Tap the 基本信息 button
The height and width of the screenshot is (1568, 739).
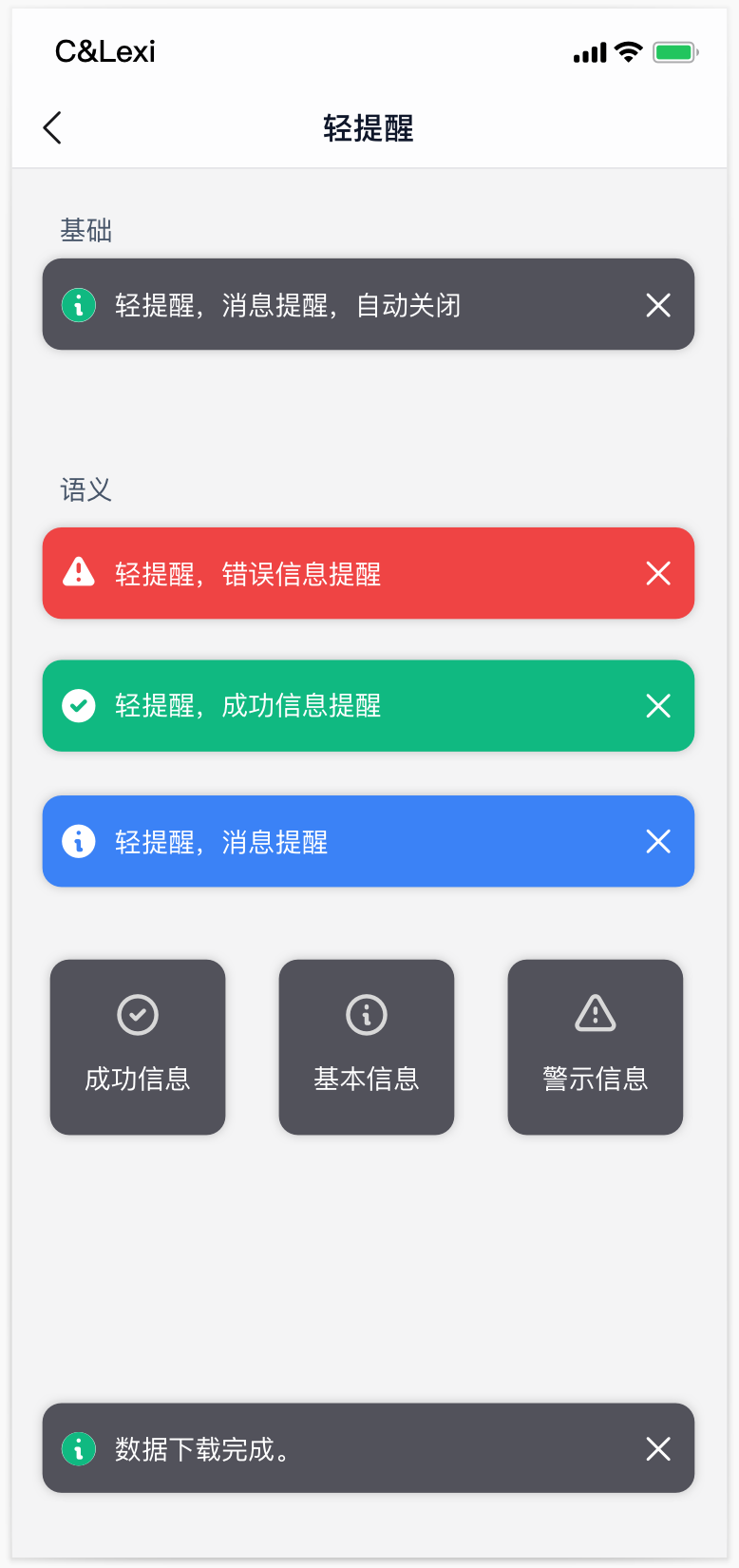click(x=367, y=1046)
